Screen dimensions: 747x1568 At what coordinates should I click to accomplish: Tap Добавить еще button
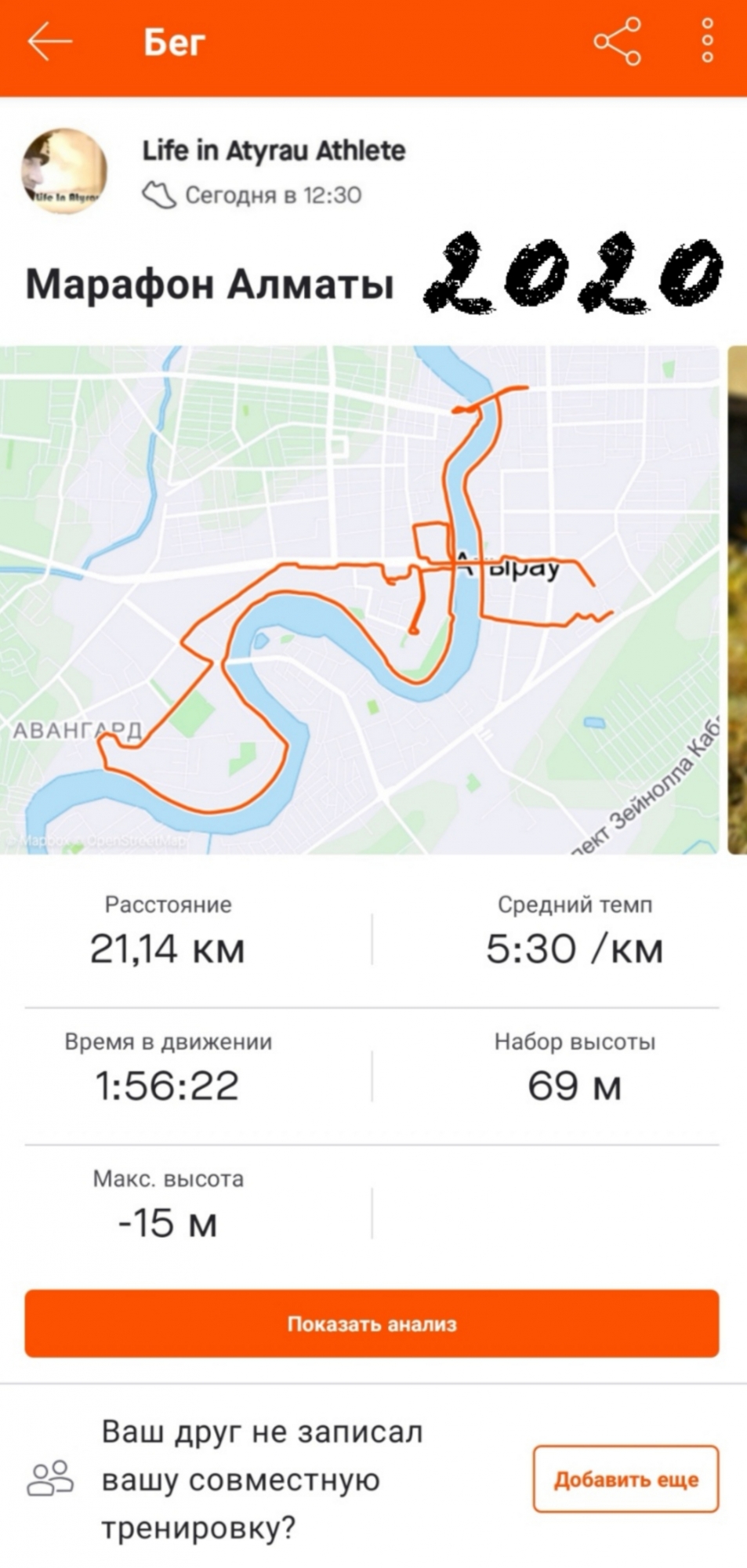click(626, 1479)
